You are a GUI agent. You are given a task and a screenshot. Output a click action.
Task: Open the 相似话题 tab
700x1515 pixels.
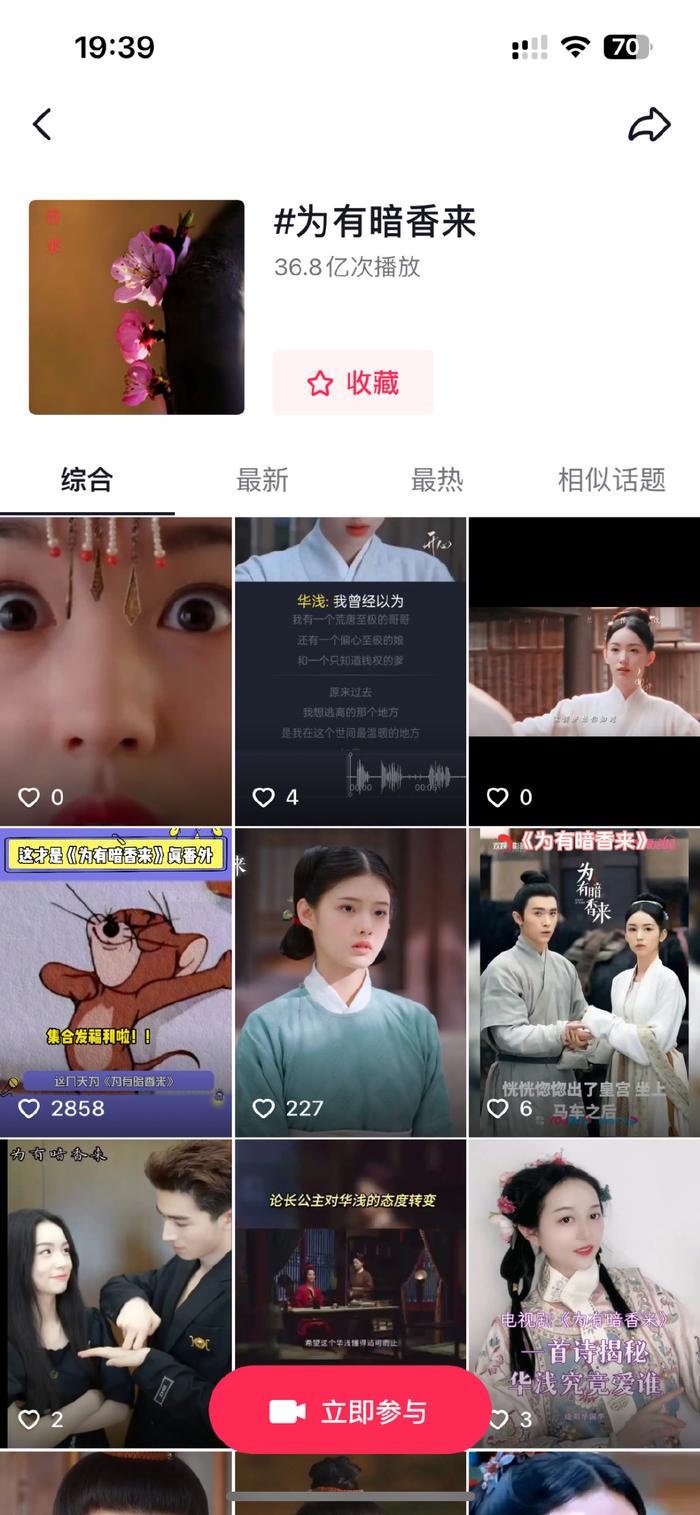611,480
